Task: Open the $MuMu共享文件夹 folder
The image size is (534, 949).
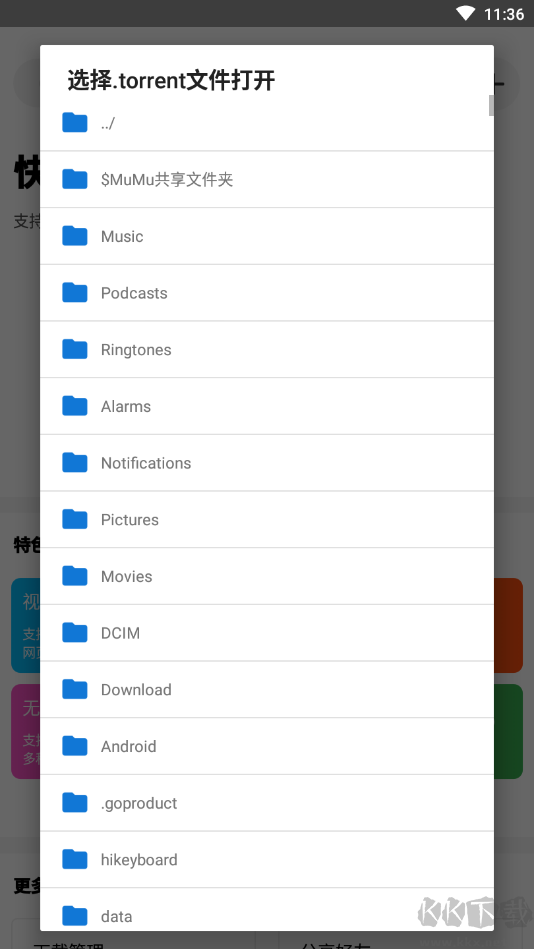Action: (x=266, y=179)
